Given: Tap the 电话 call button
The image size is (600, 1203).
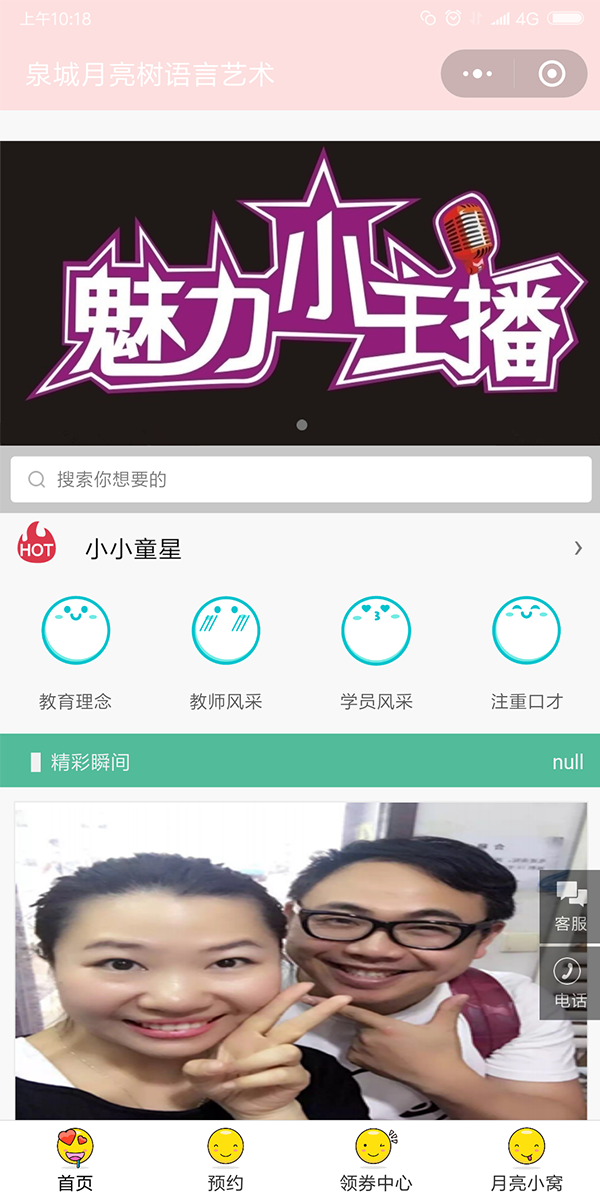Looking at the screenshot, I should click(570, 983).
